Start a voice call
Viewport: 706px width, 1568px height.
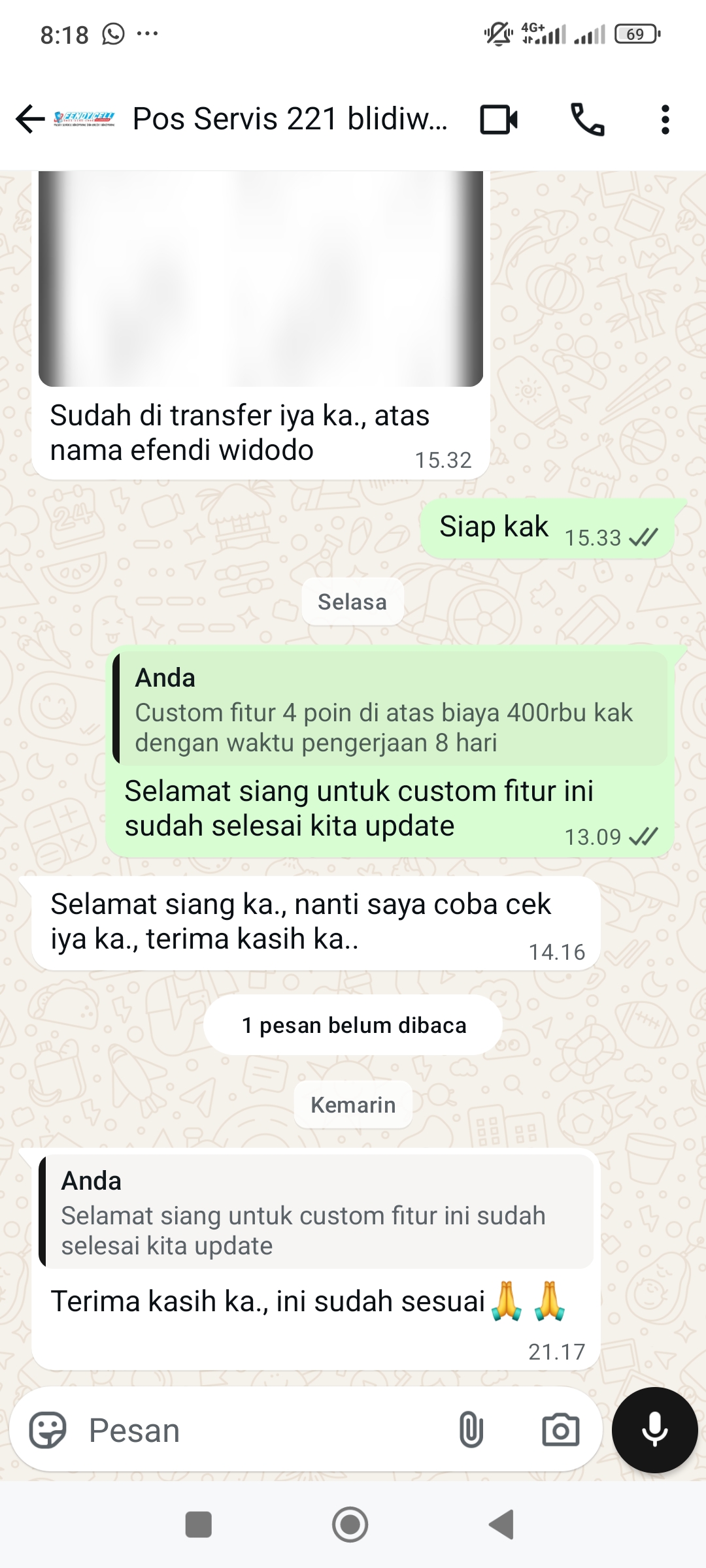(587, 120)
